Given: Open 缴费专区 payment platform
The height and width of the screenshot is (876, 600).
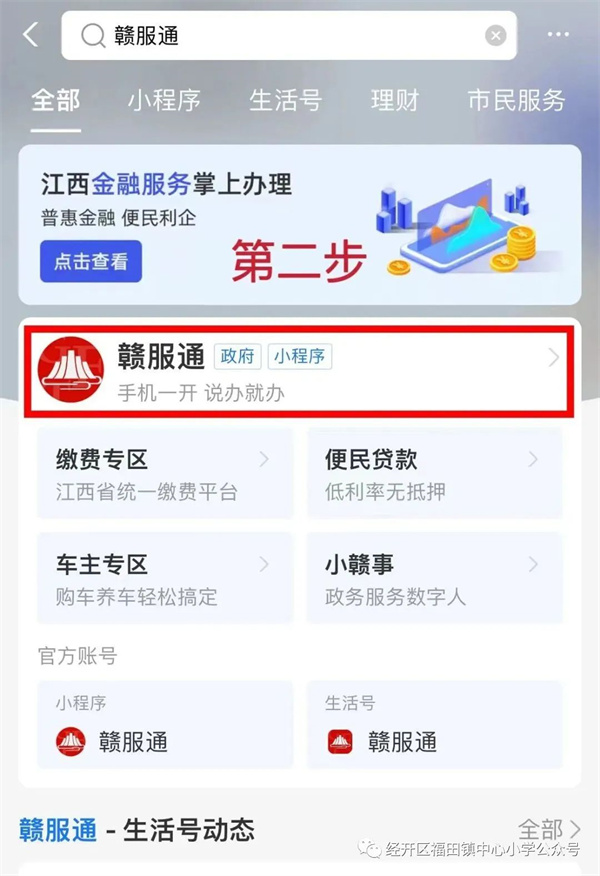Looking at the screenshot, I should click(x=165, y=474).
